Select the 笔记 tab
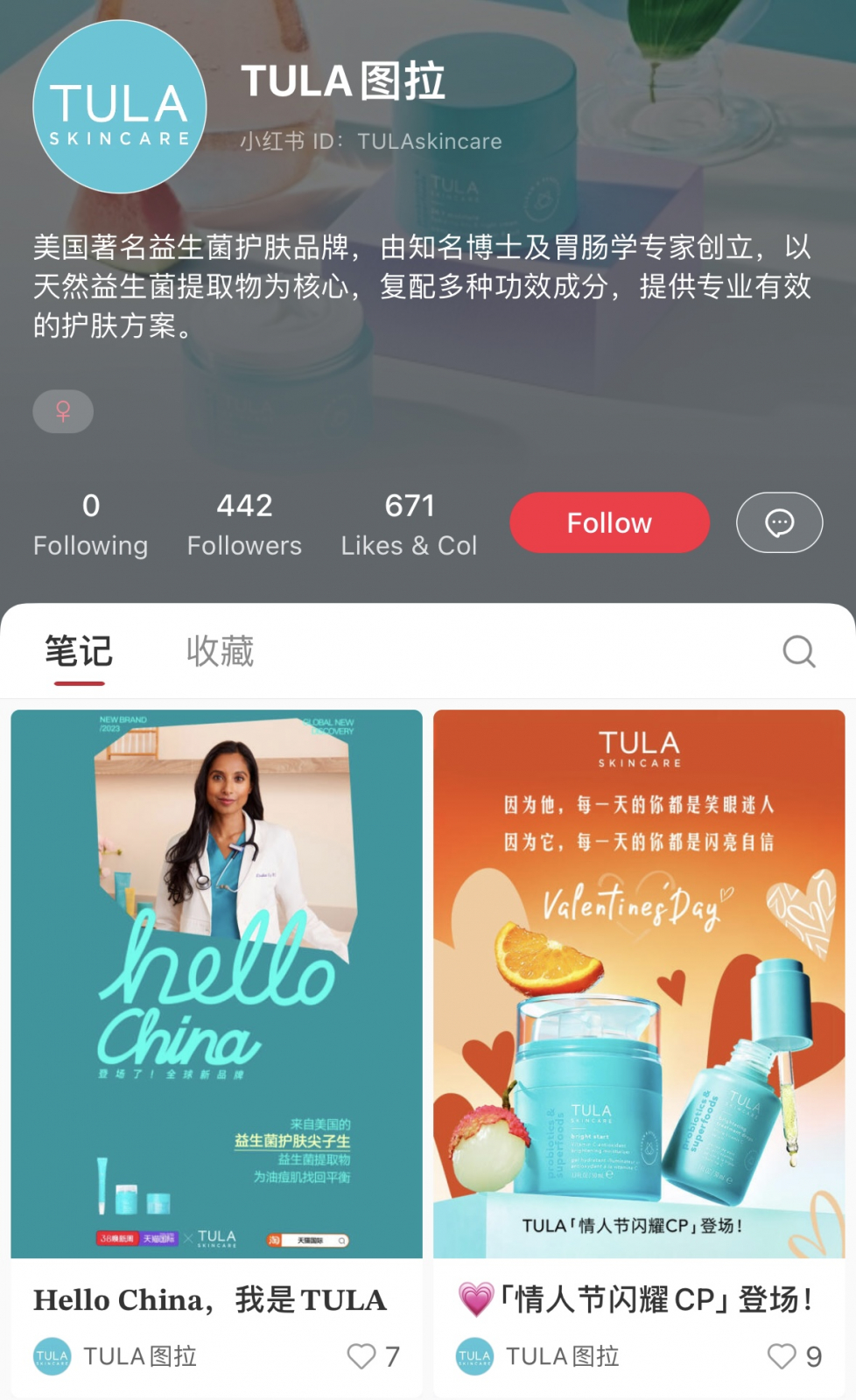 79,652
